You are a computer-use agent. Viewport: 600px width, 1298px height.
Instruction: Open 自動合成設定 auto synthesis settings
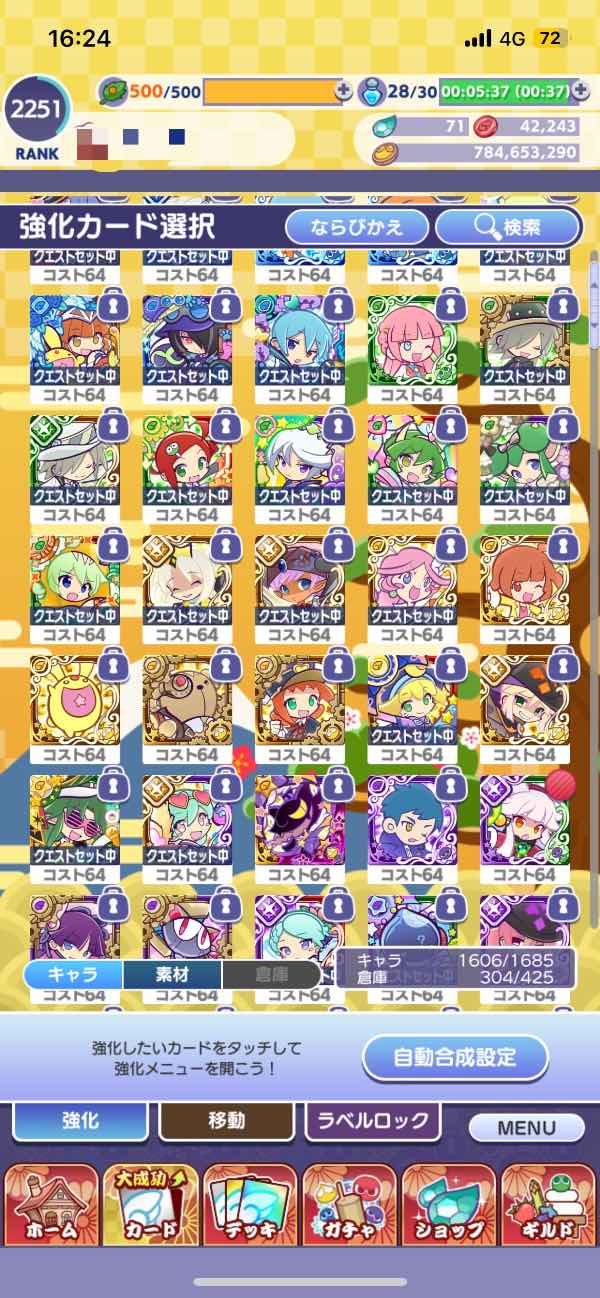[x=456, y=1057]
